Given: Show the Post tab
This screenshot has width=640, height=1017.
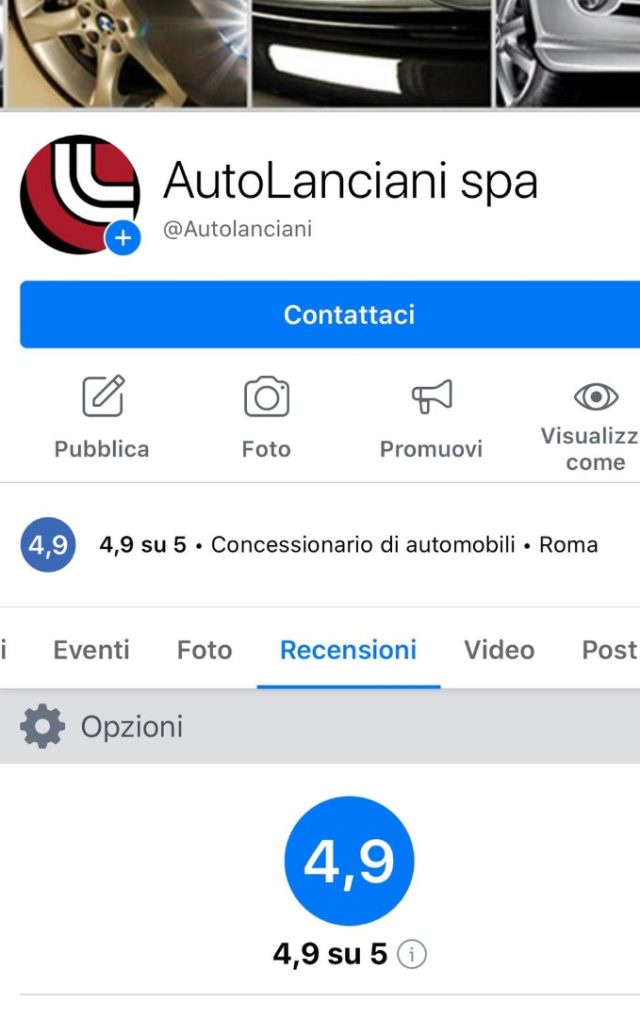Looking at the screenshot, I should click(609, 650).
